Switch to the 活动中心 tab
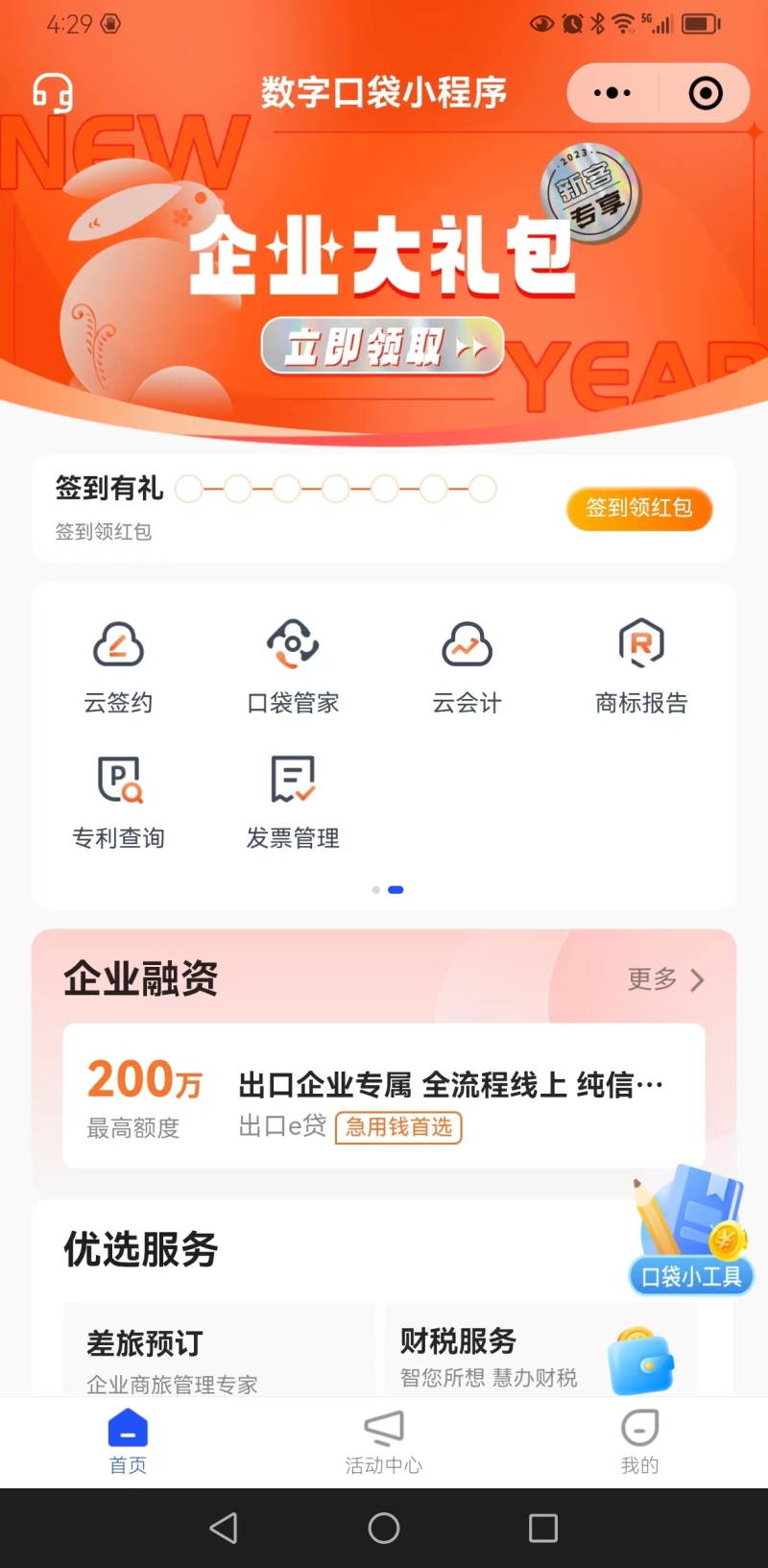Image resolution: width=768 pixels, height=1568 pixels. click(384, 1442)
